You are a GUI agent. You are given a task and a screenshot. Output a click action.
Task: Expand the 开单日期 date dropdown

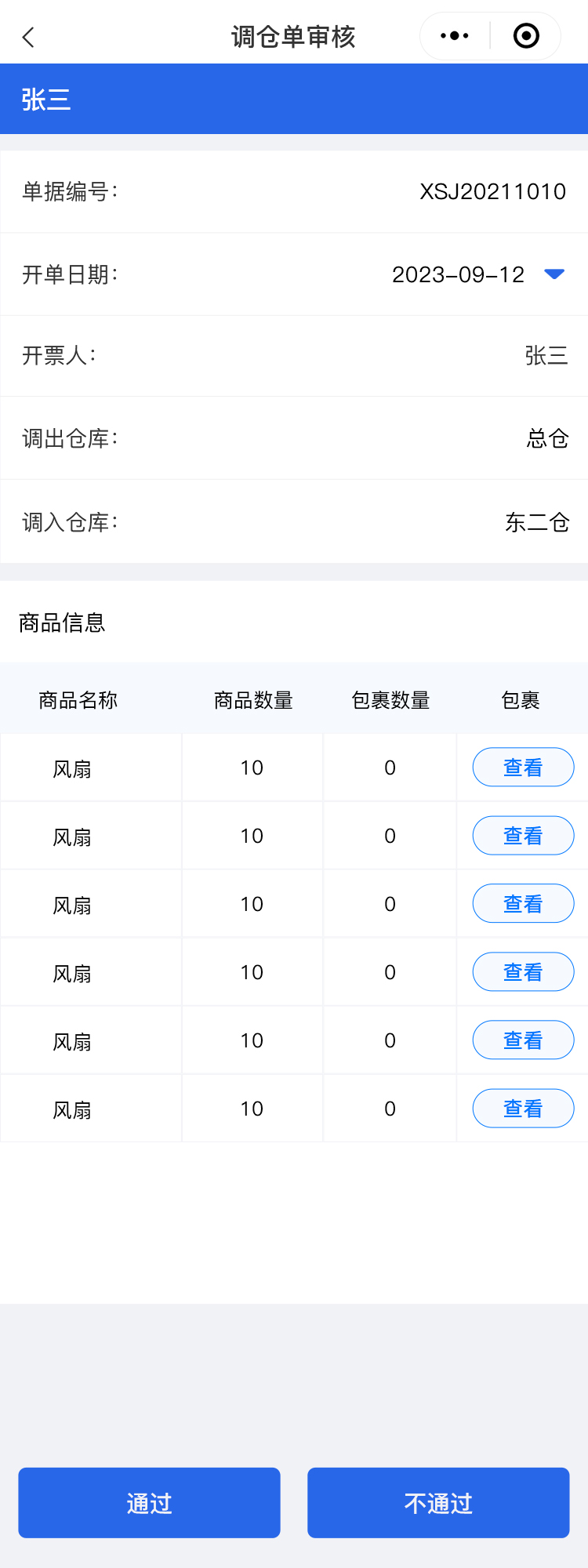pyautogui.click(x=554, y=274)
